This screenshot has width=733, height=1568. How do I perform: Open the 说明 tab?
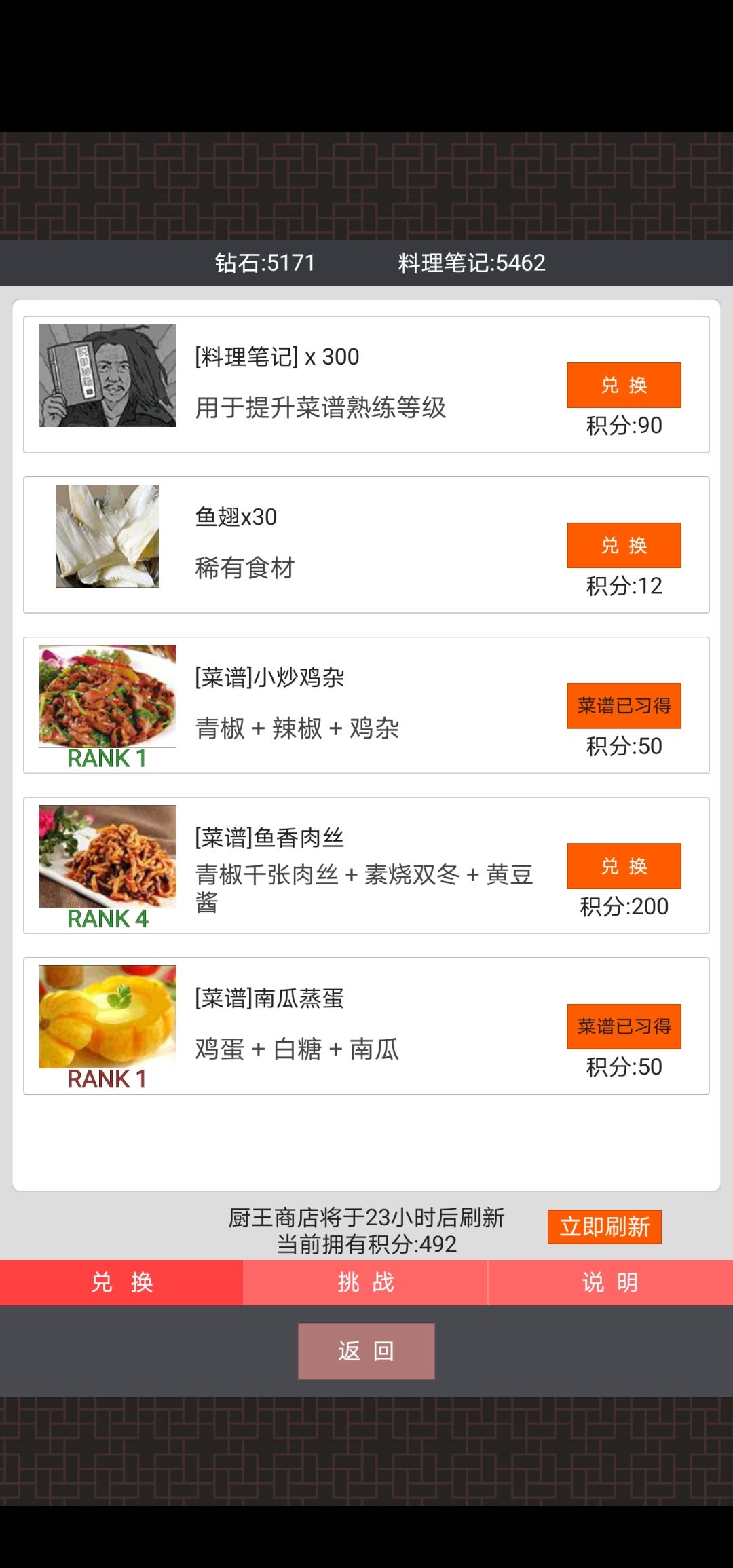[610, 1282]
